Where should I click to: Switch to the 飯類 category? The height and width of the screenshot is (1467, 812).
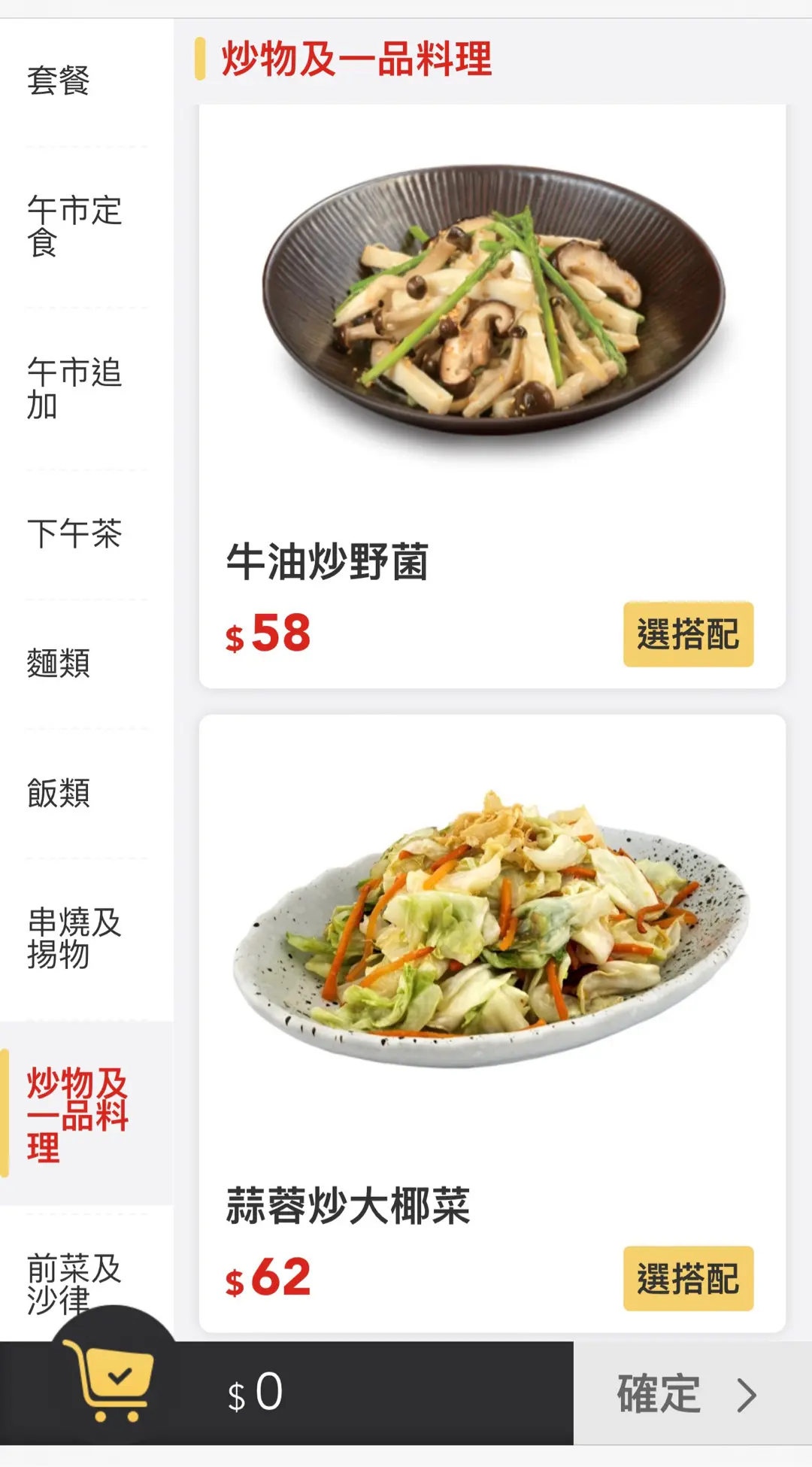(59, 793)
